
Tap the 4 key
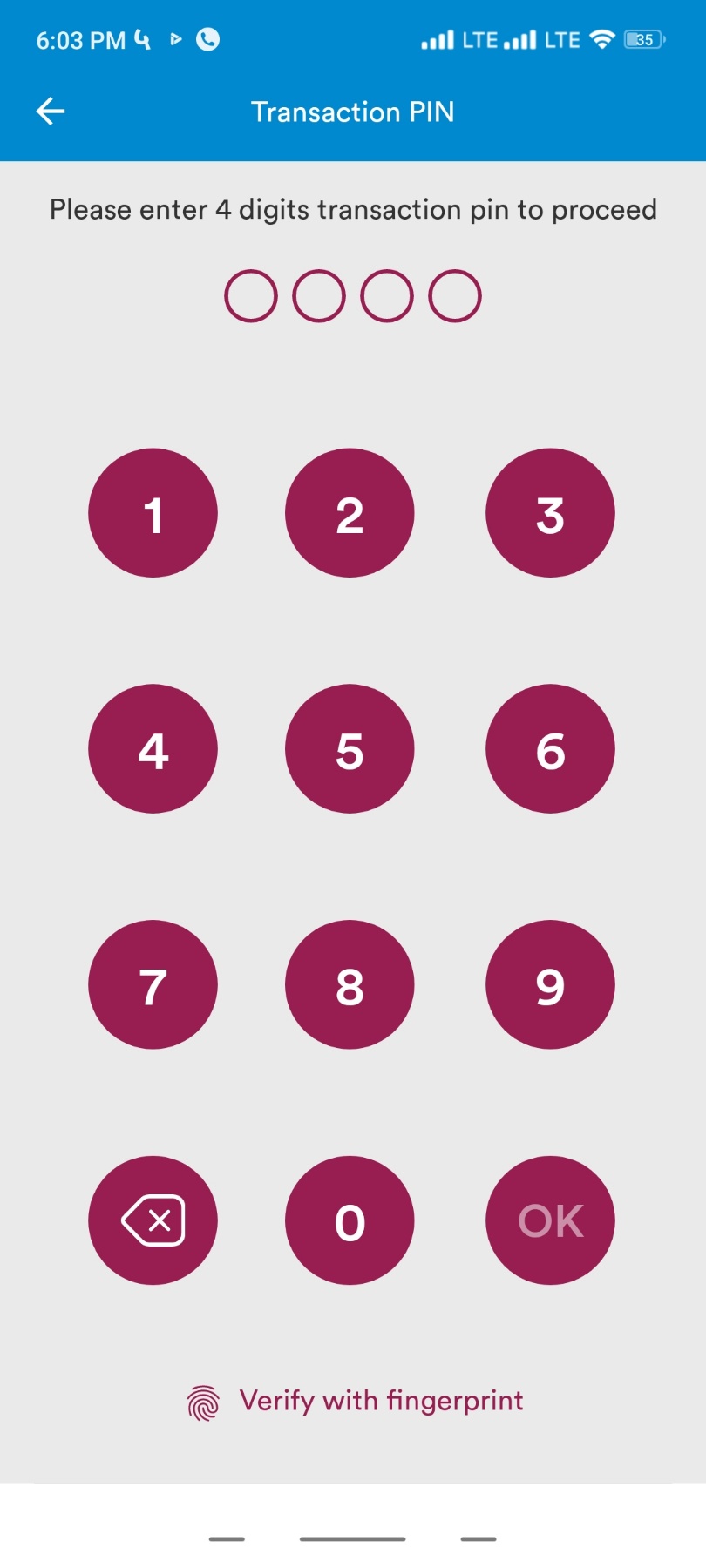click(153, 749)
